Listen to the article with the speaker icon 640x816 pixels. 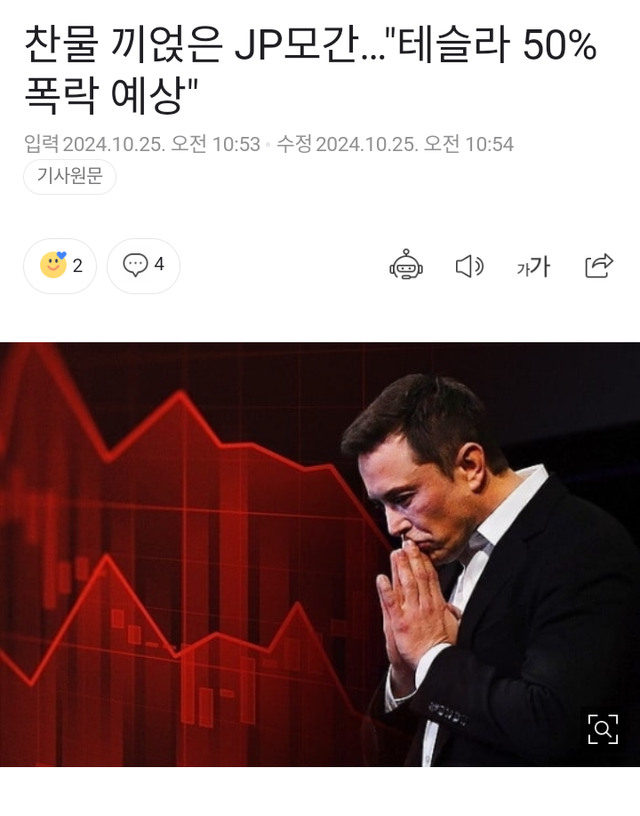point(469,266)
